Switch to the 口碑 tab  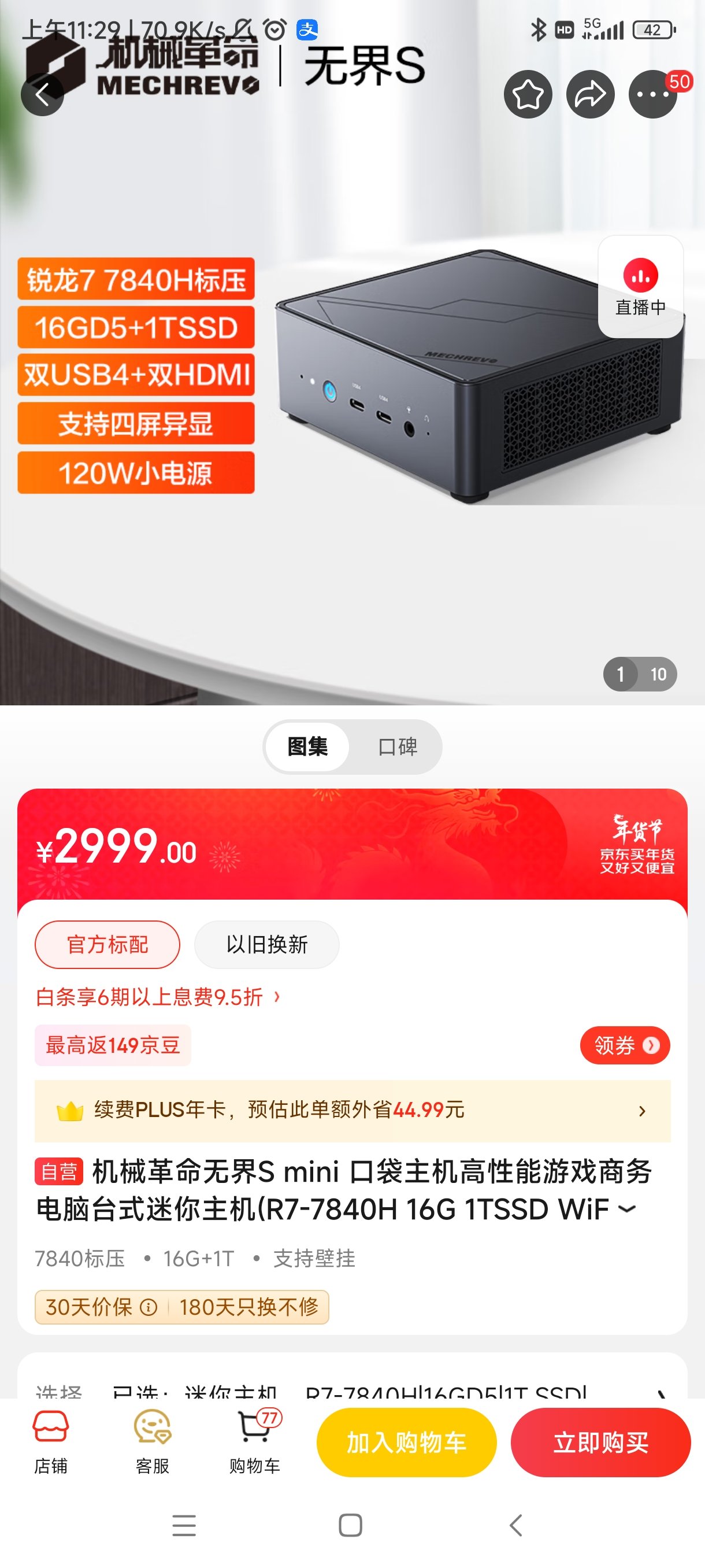(397, 747)
